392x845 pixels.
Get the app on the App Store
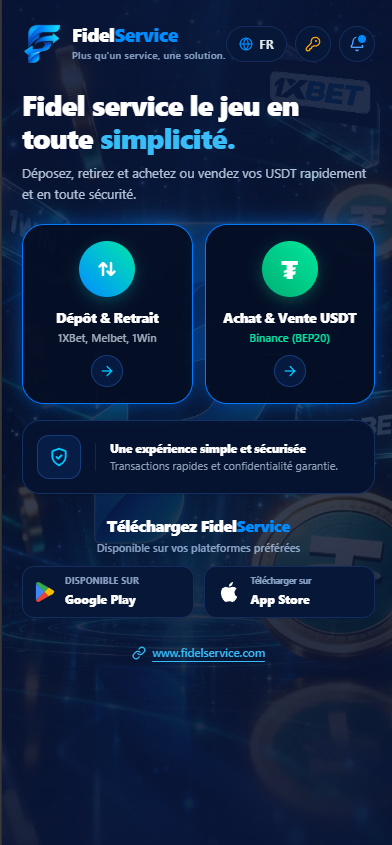[x=290, y=592]
